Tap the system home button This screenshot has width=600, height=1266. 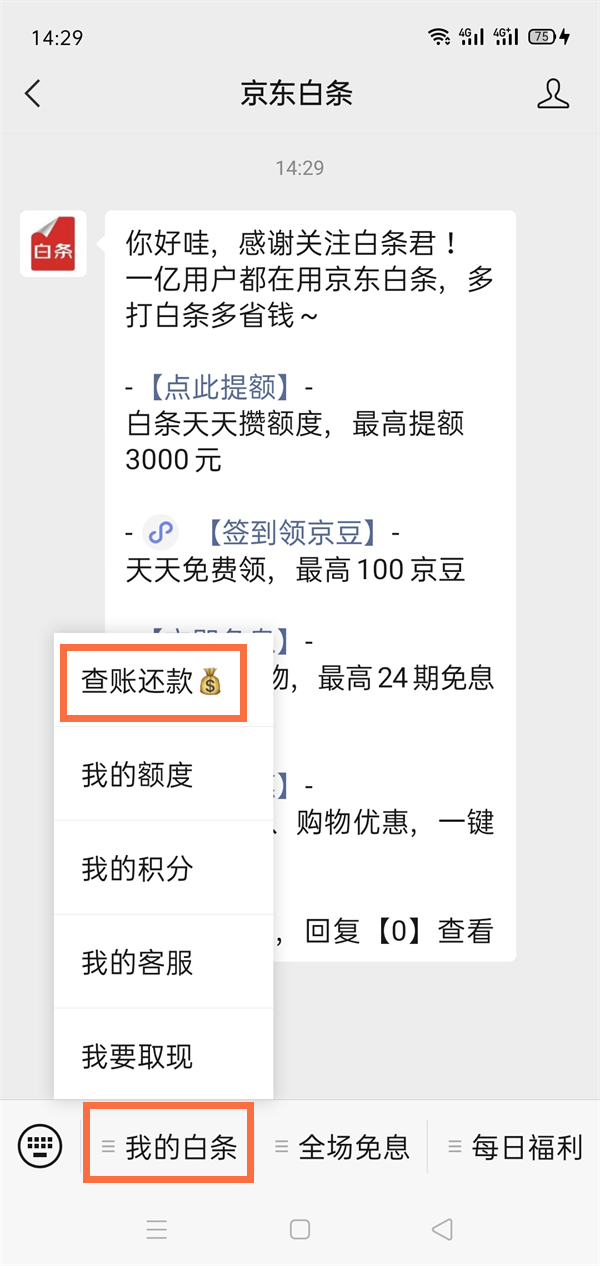[300, 1229]
